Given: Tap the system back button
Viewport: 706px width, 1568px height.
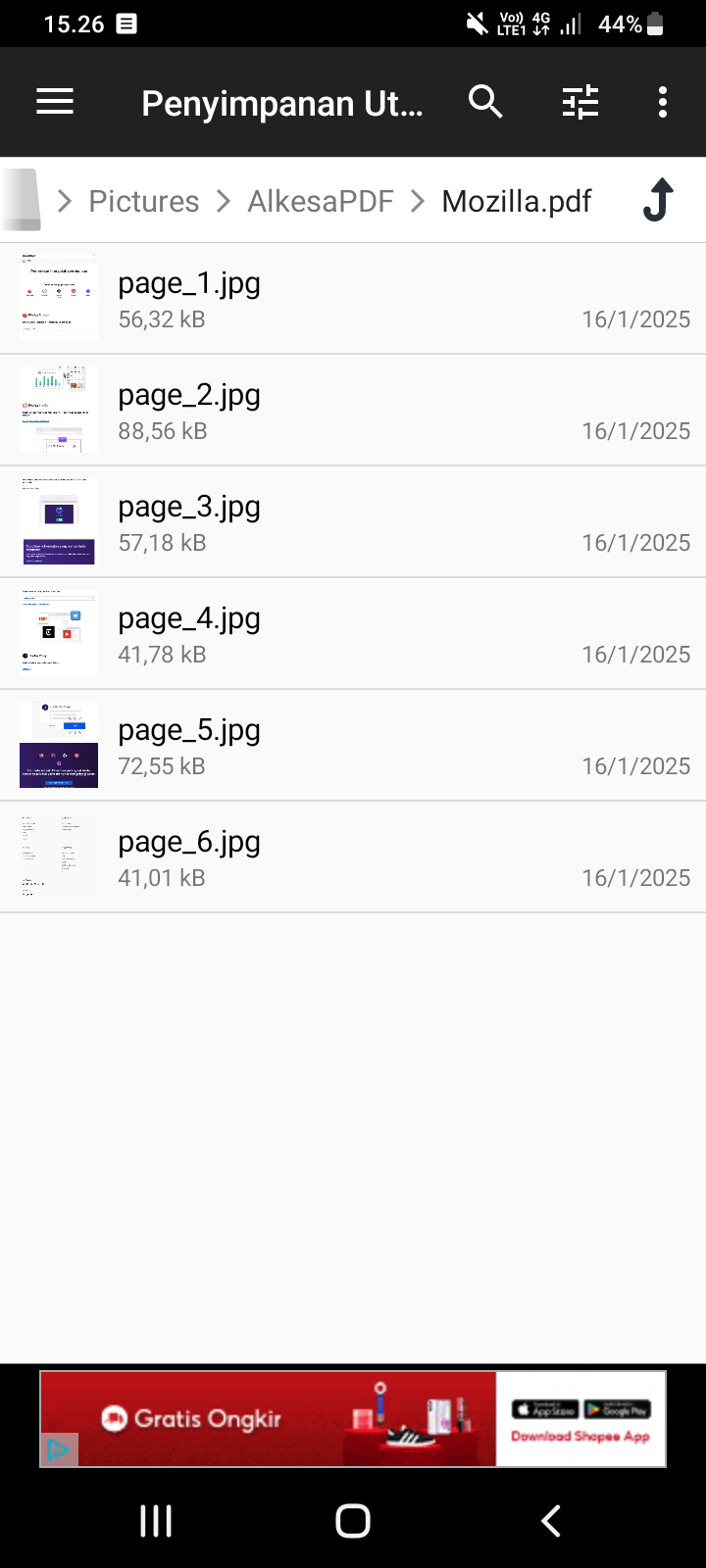Looking at the screenshot, I should point(551,1521).
